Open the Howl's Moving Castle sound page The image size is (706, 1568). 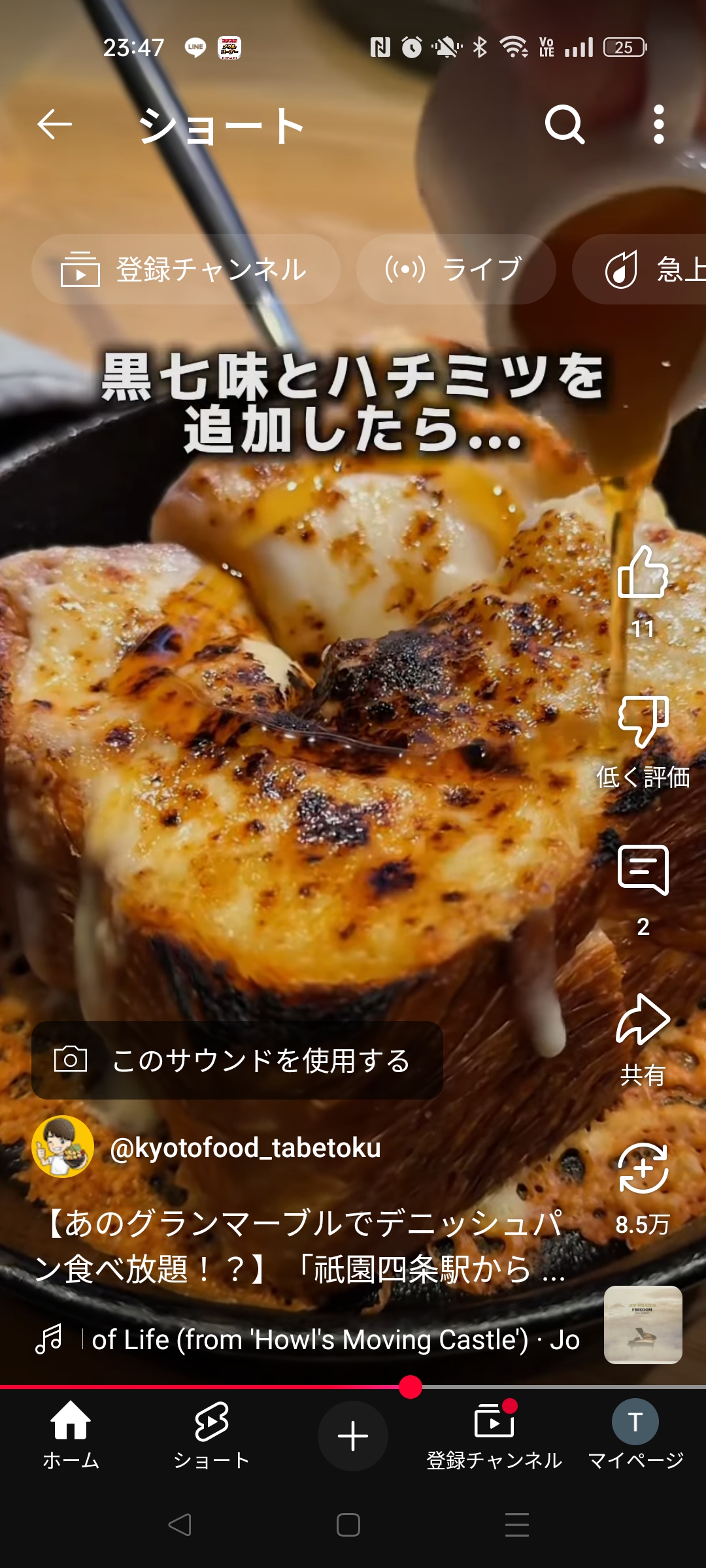coord(335,1339)
